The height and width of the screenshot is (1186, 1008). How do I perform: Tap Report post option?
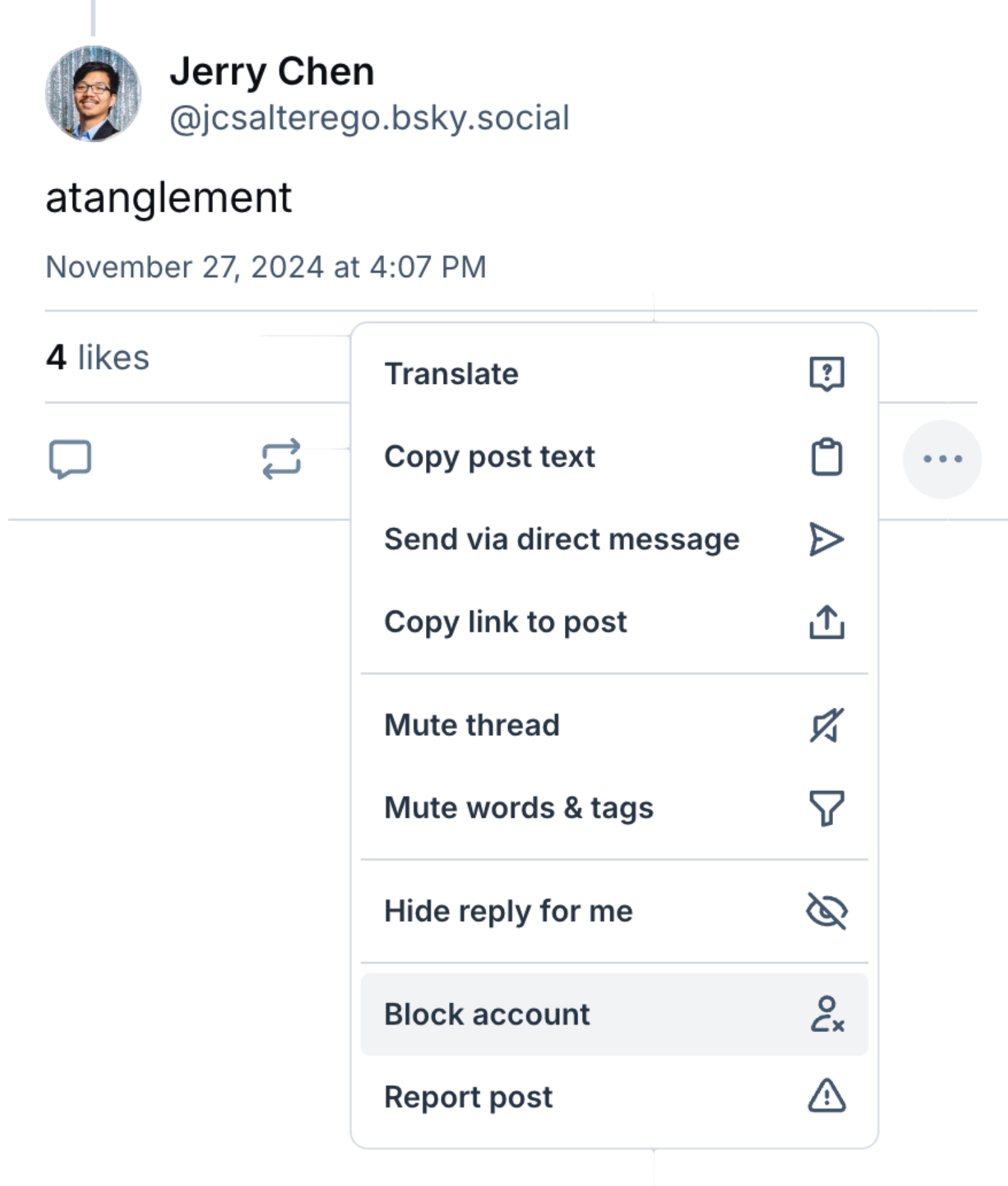[613, 1097]
